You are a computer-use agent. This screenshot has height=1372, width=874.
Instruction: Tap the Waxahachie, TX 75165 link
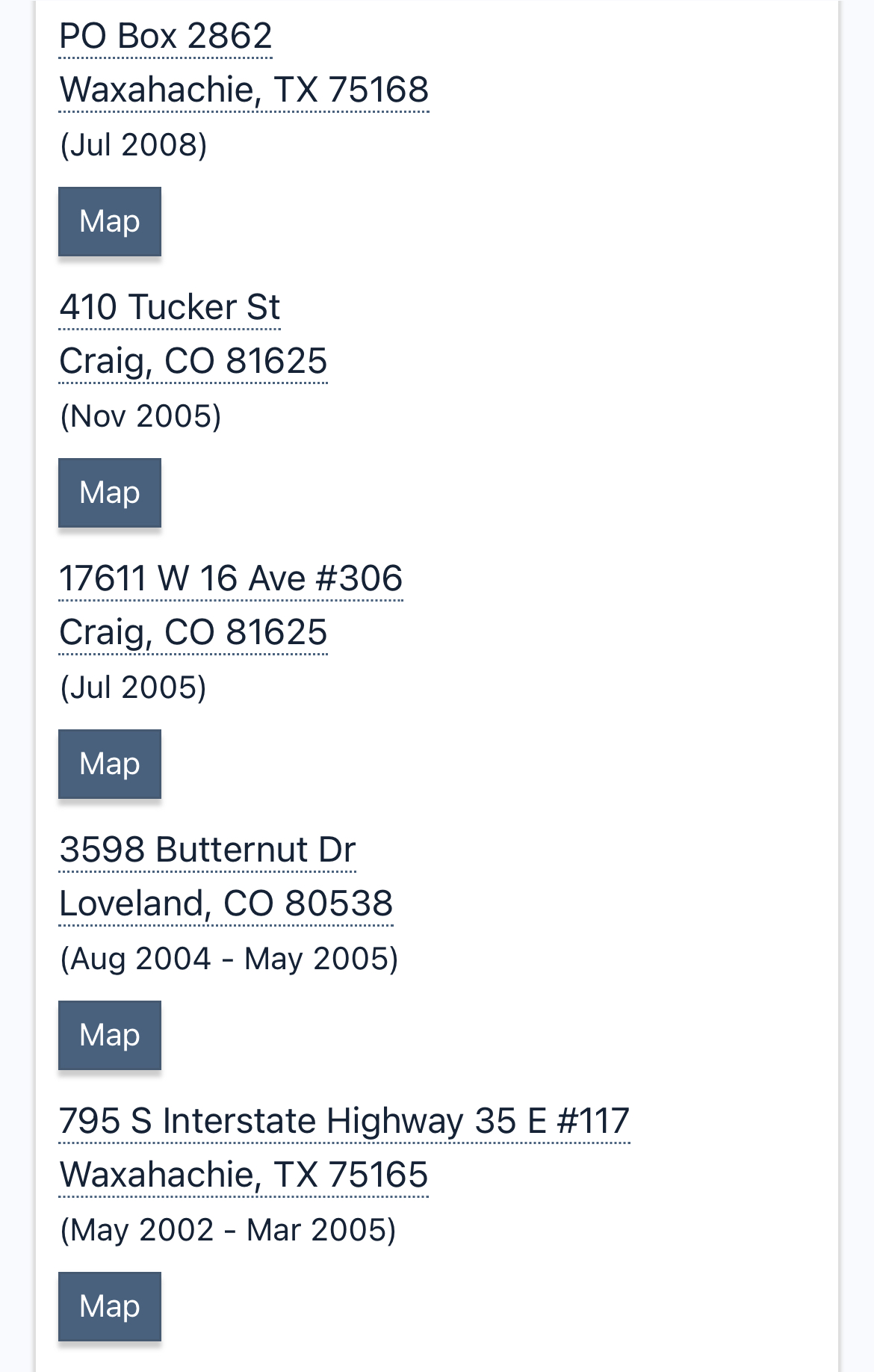[x=244, y=1175]
